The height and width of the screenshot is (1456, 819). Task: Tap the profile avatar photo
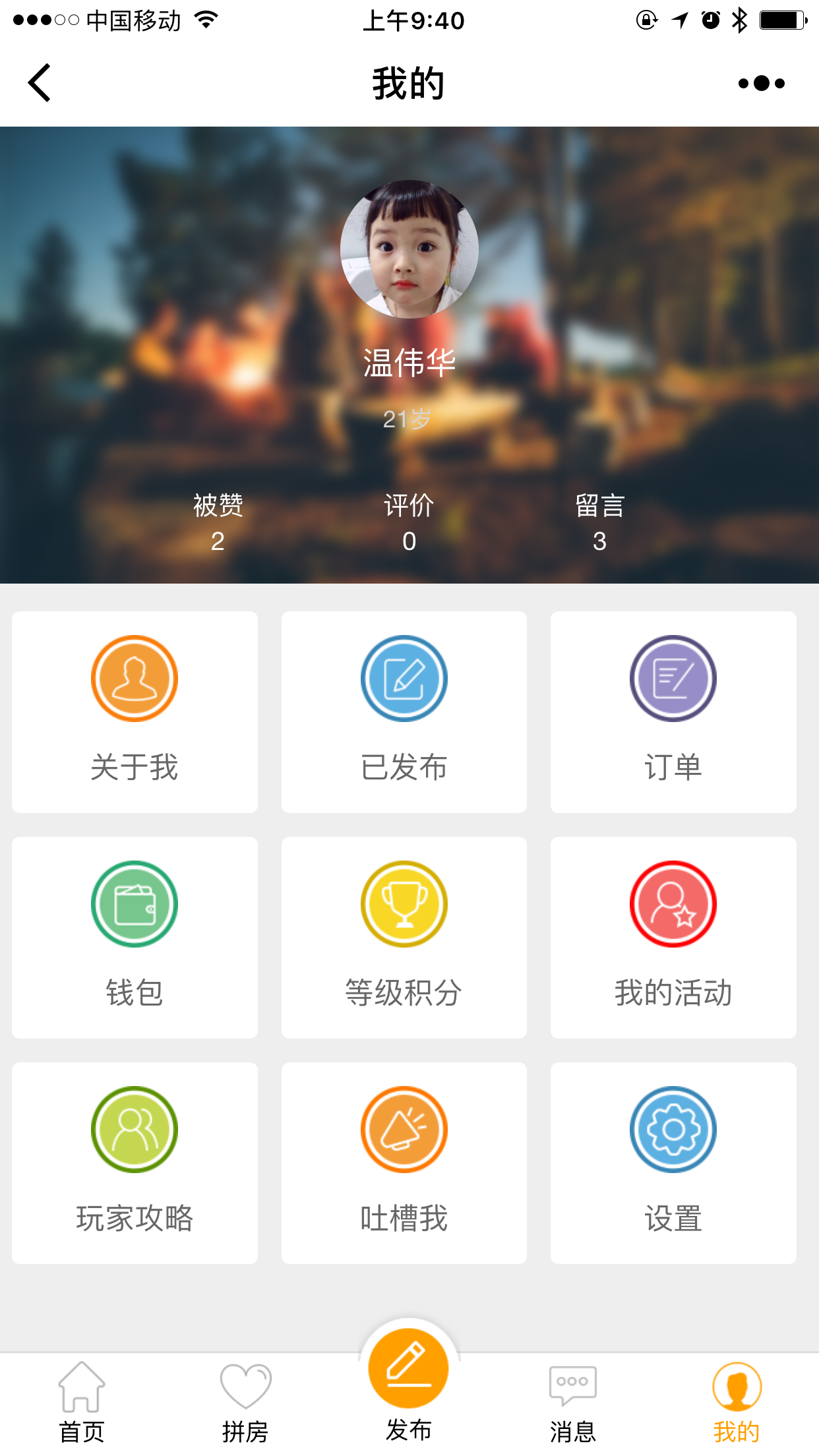tap(409, 249)
